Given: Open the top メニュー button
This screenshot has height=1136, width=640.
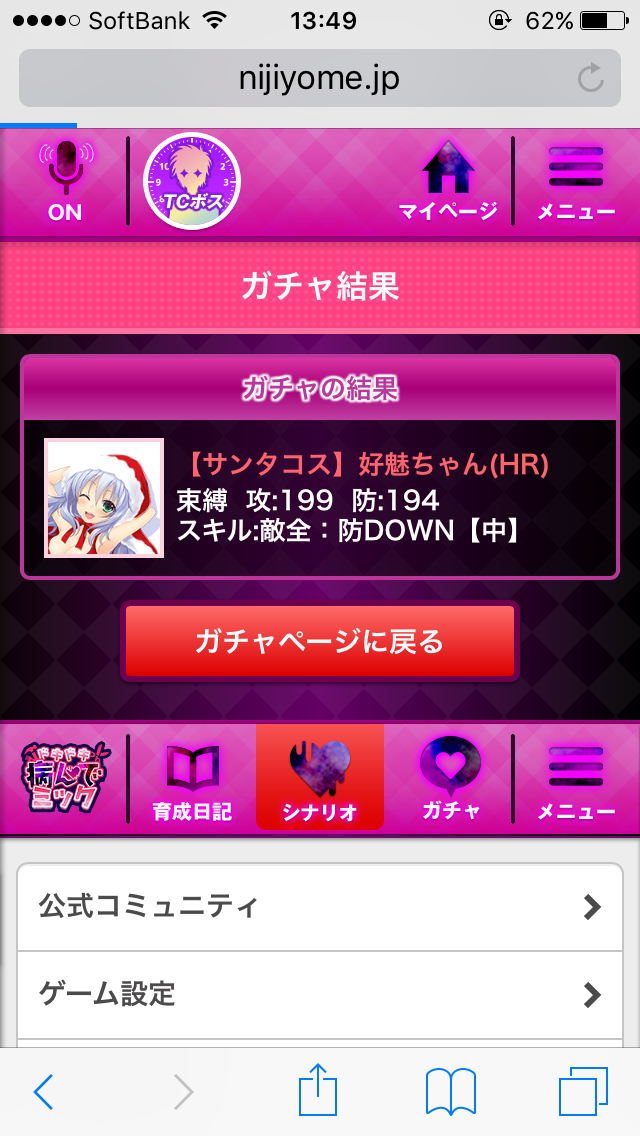Looking at the screenshot, I should tap(576, 181).
